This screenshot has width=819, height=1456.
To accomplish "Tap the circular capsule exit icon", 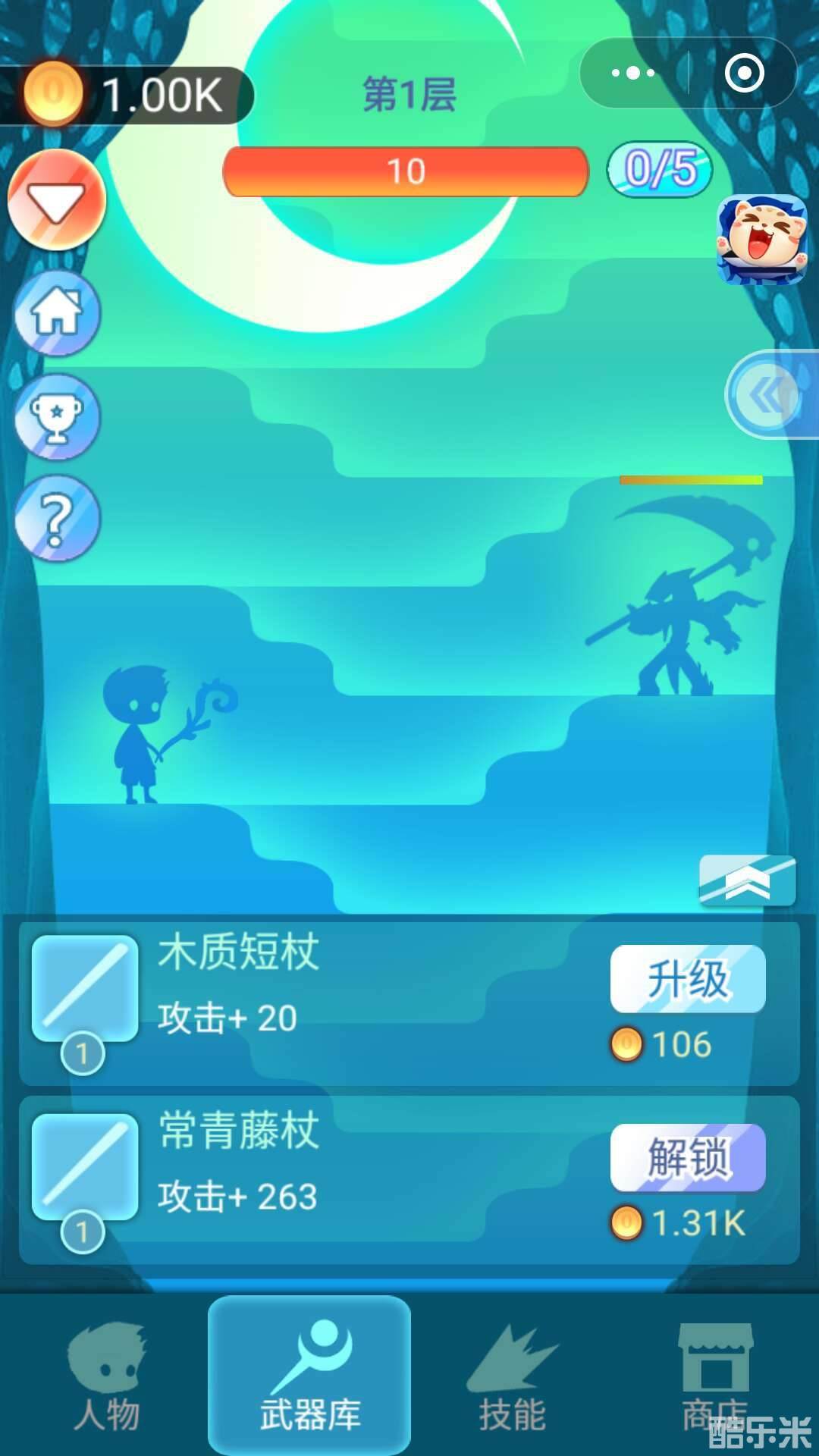I will click(743, 74).
